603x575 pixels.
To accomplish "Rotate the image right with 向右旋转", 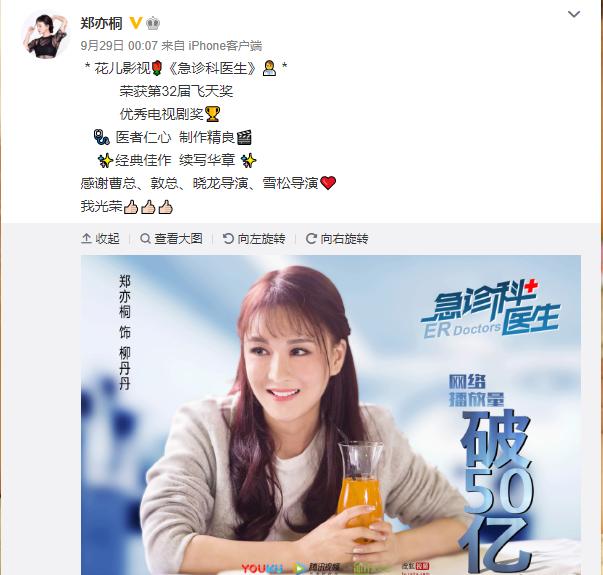I will pyautogui.click(x=337, y=239).
